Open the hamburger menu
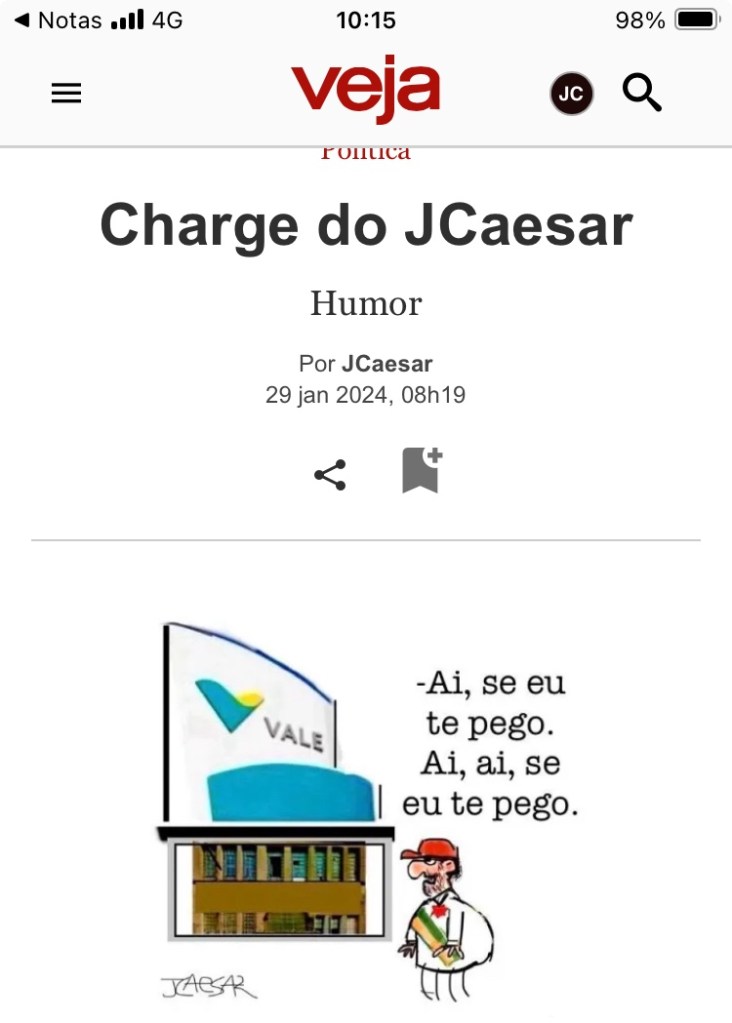The image size is (732, 1023). point(66,94)
